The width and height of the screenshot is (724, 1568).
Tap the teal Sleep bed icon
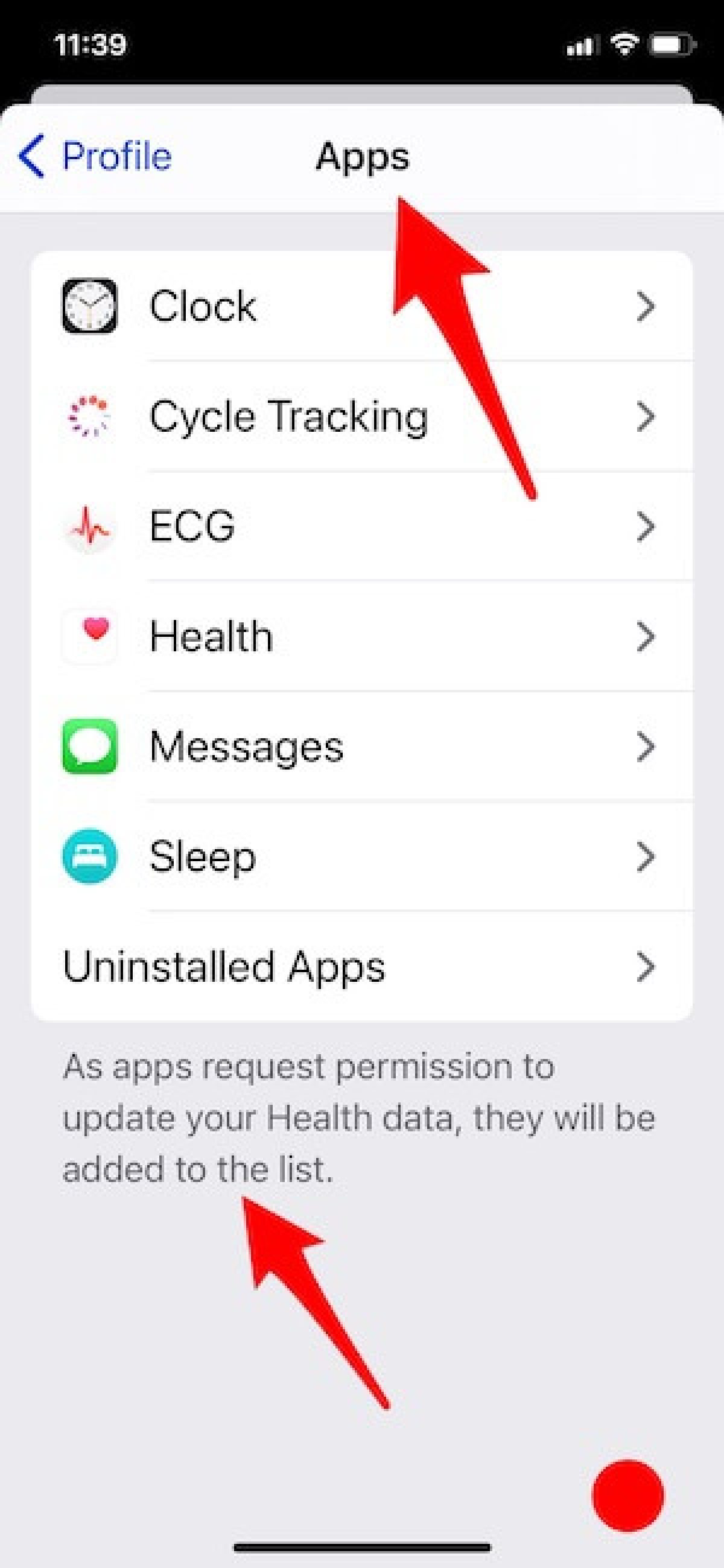tap(90, 856)
